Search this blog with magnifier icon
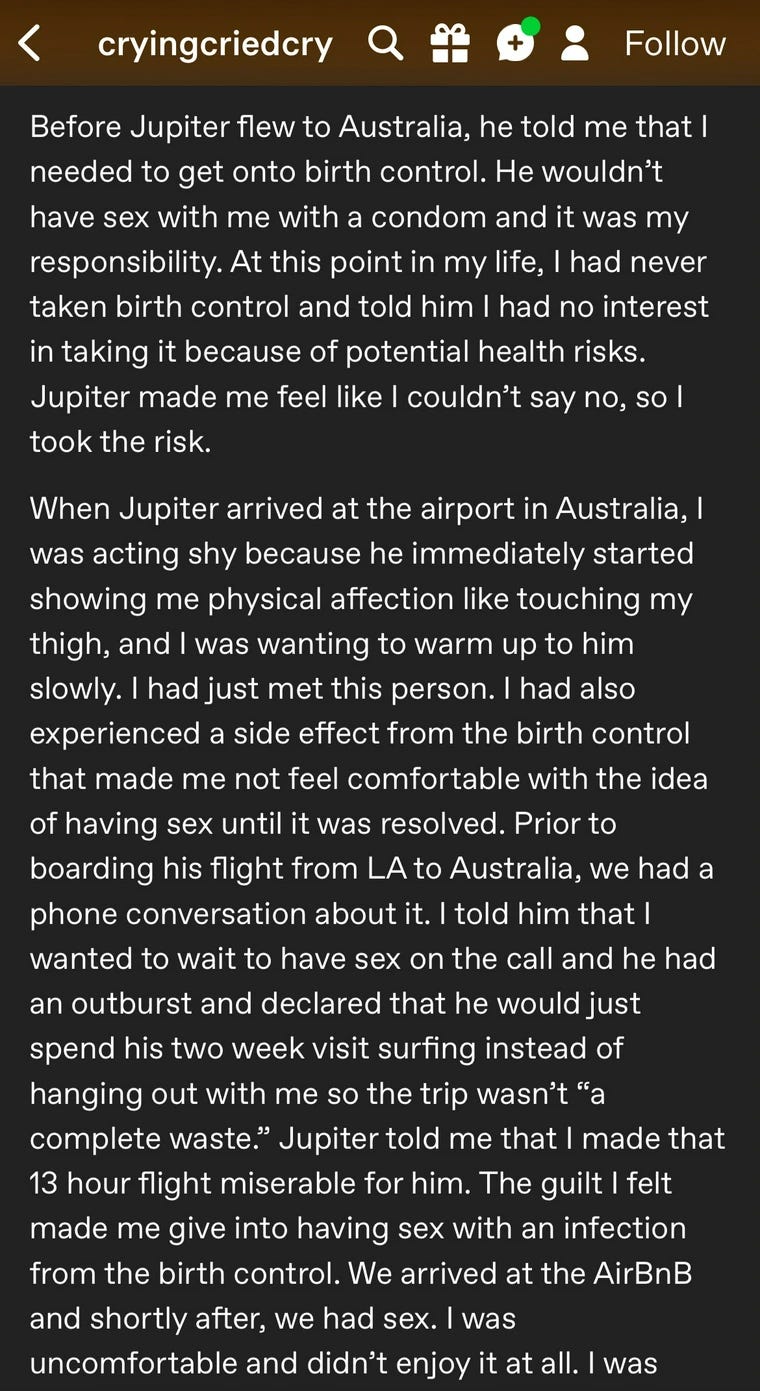Screen dimensions: 760x1391 (385, 43)
